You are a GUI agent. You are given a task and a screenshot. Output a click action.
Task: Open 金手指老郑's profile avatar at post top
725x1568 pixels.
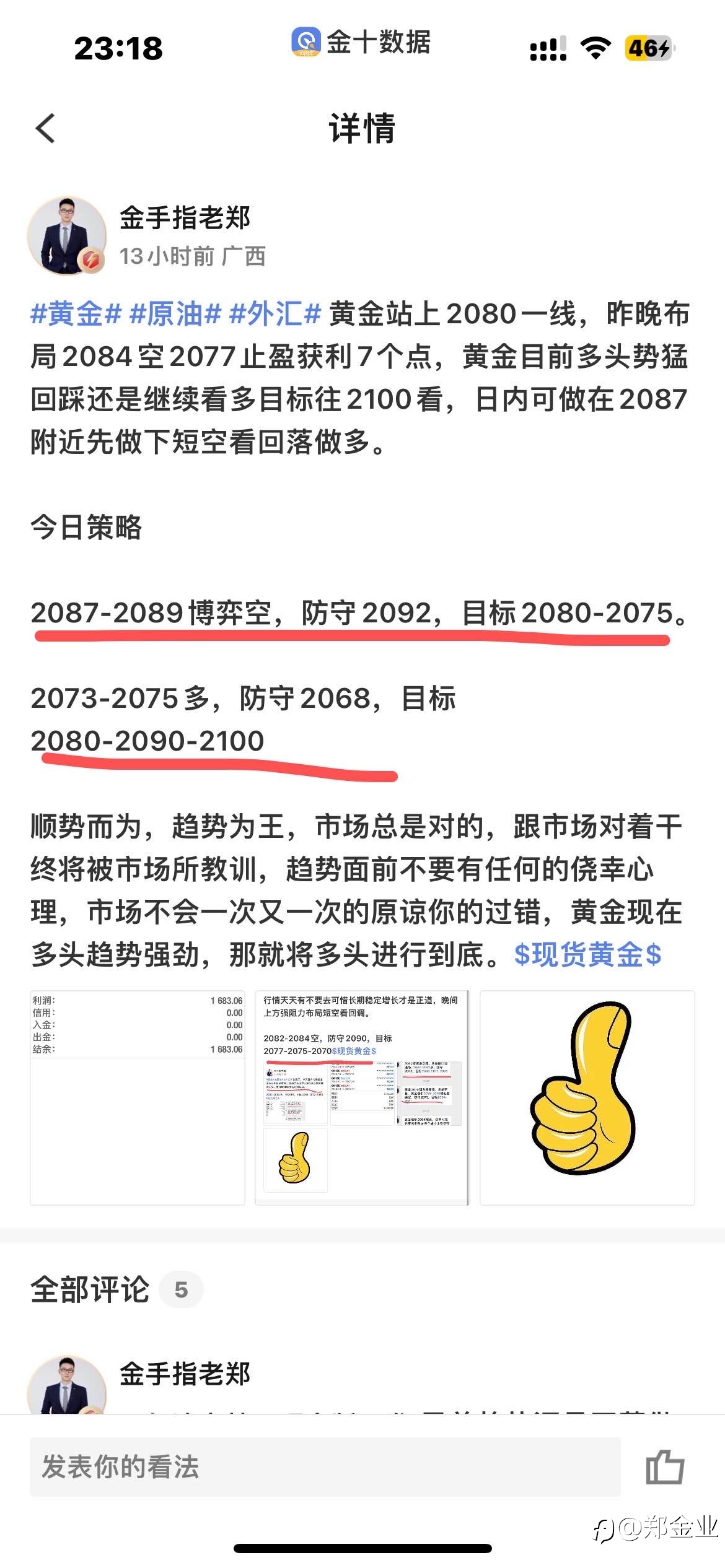[67, 236]
